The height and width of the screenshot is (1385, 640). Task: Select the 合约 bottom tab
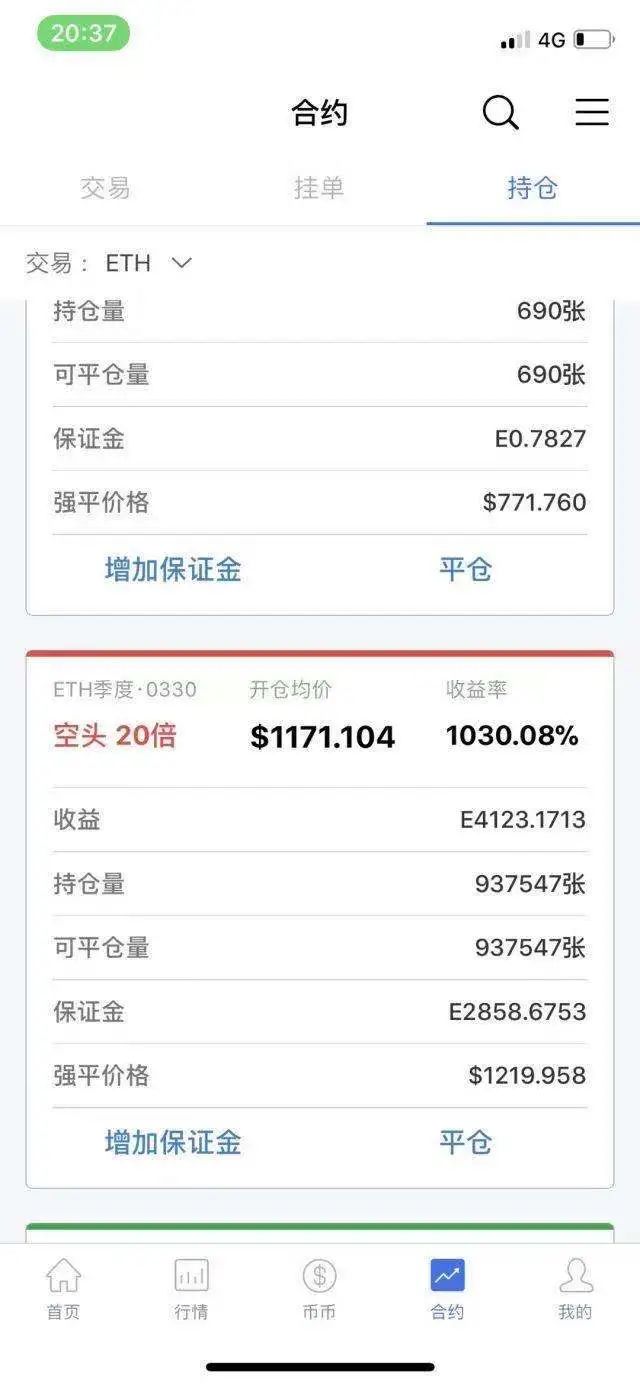(x=447, y=1289)
